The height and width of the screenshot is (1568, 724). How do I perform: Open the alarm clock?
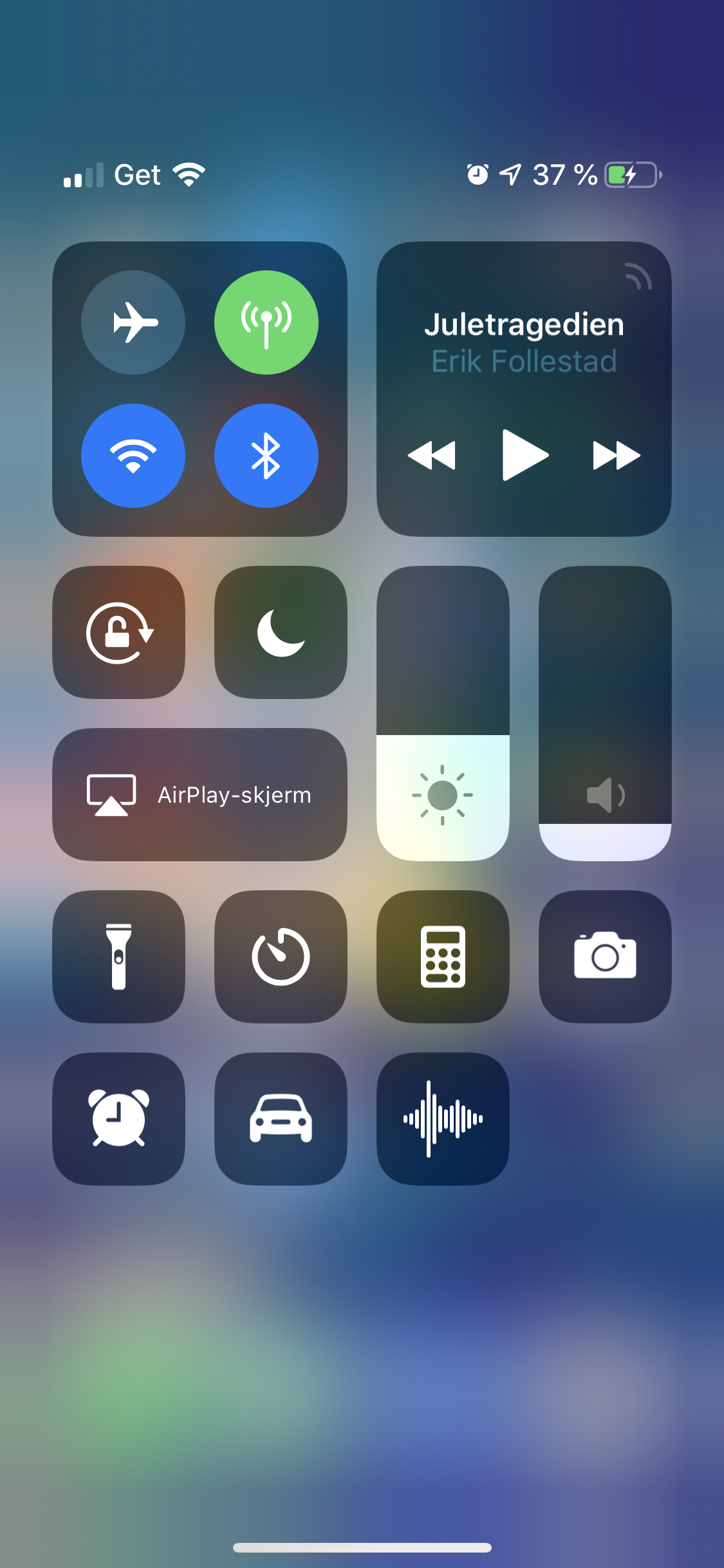click(119, 1119)
